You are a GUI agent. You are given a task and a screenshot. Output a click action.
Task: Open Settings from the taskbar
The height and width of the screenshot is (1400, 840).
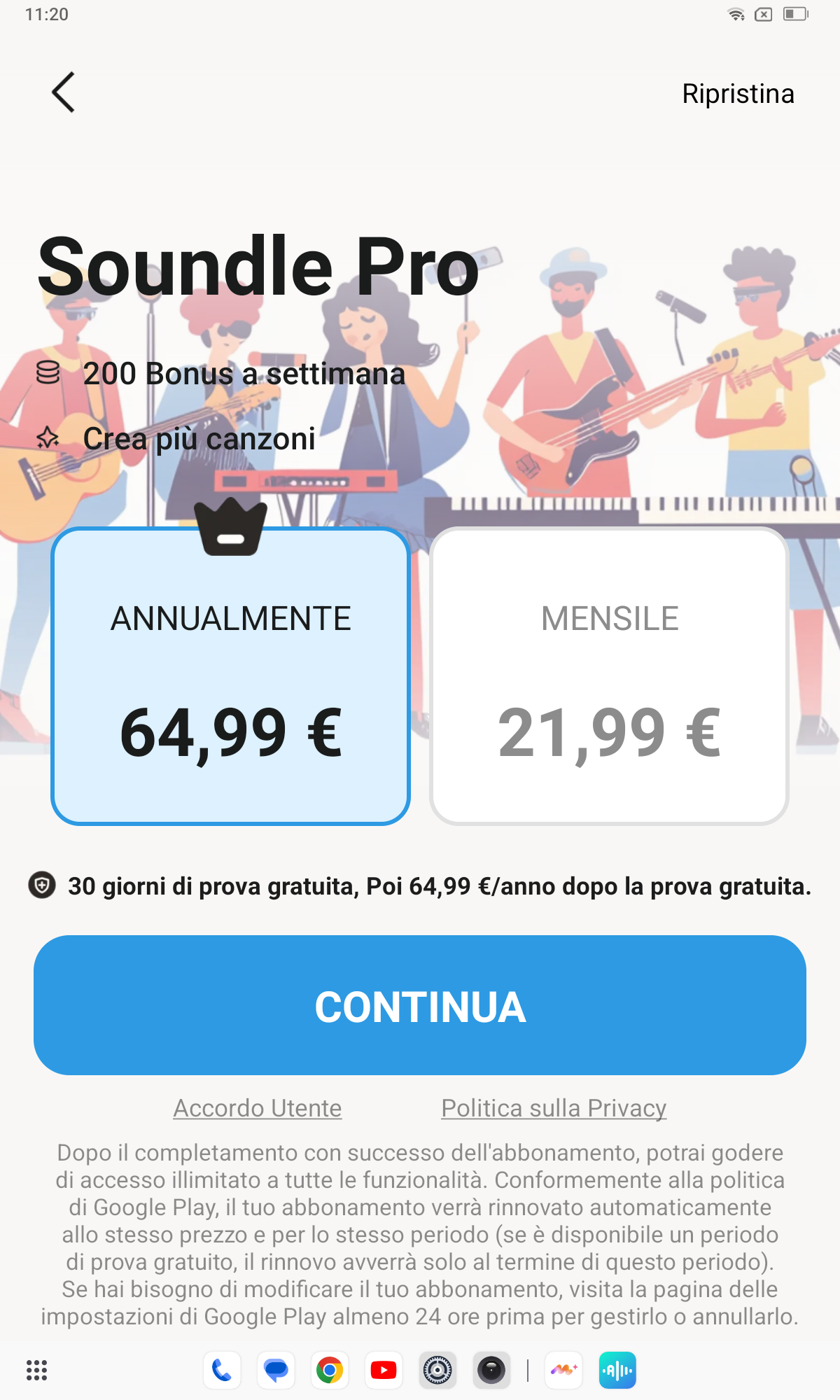pyautogui.click(x=437, y=1370)
